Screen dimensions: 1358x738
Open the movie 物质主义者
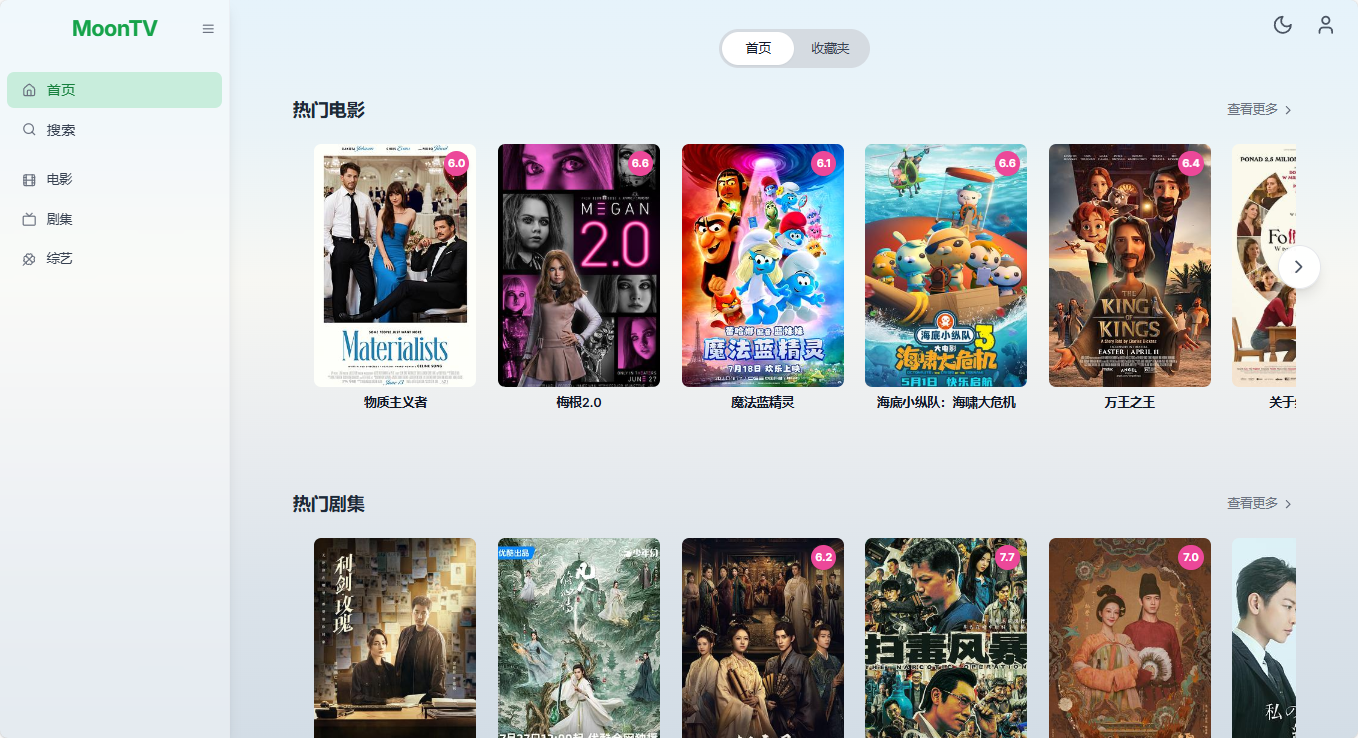pyautogui.click(x=395, y=265)
